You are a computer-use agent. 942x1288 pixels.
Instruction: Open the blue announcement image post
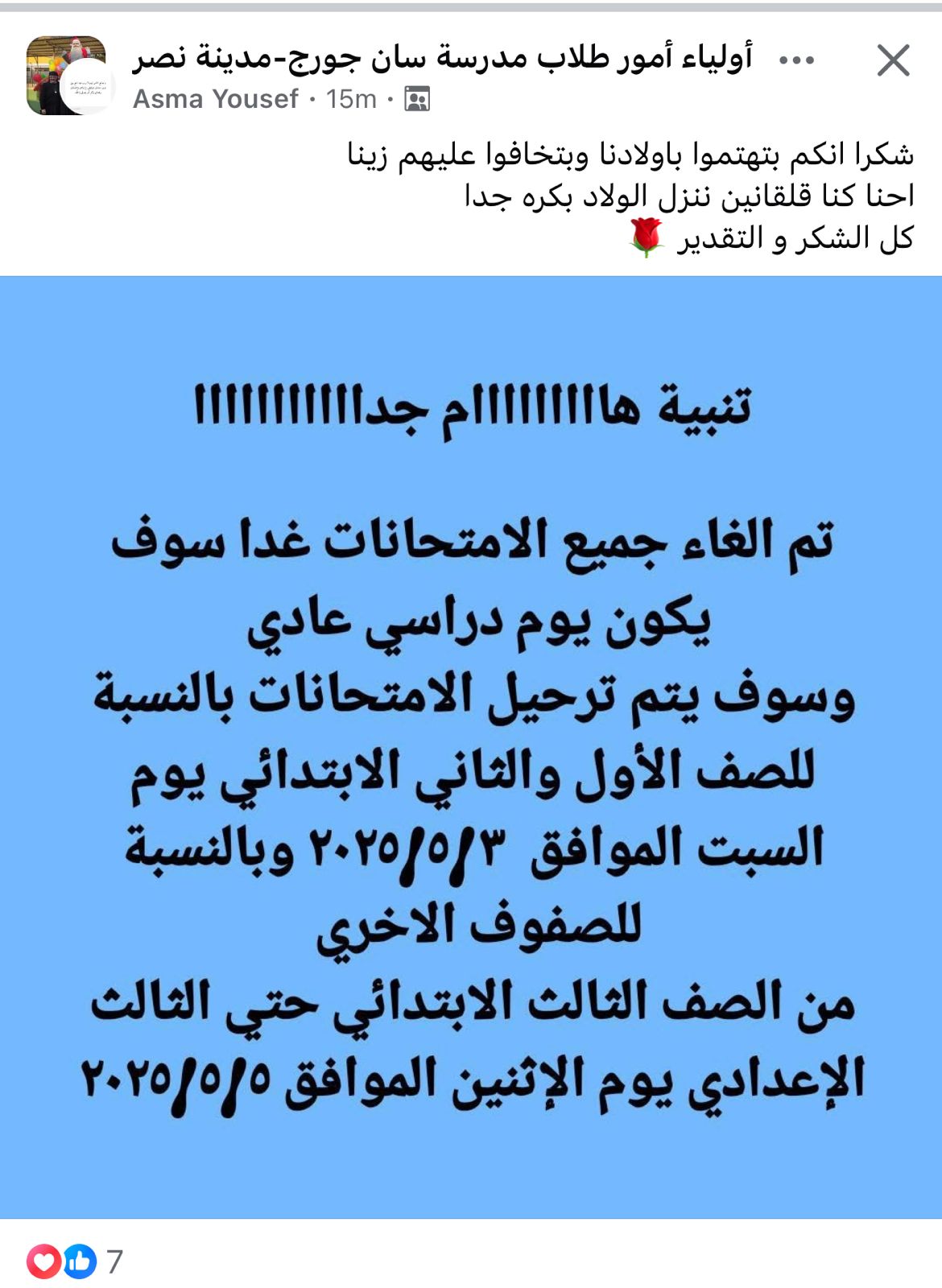(471, 746)
